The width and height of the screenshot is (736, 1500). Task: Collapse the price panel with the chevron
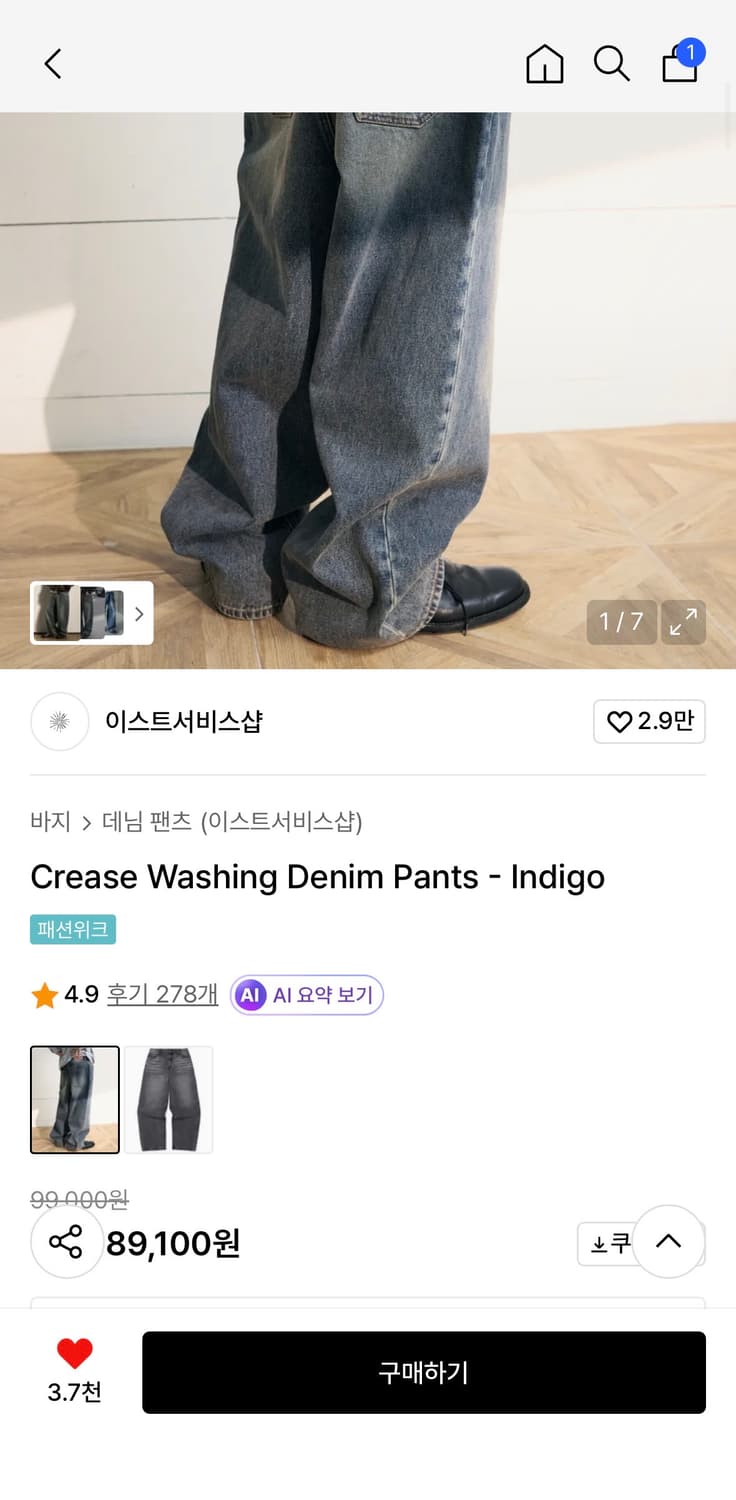pos(669,1241)
